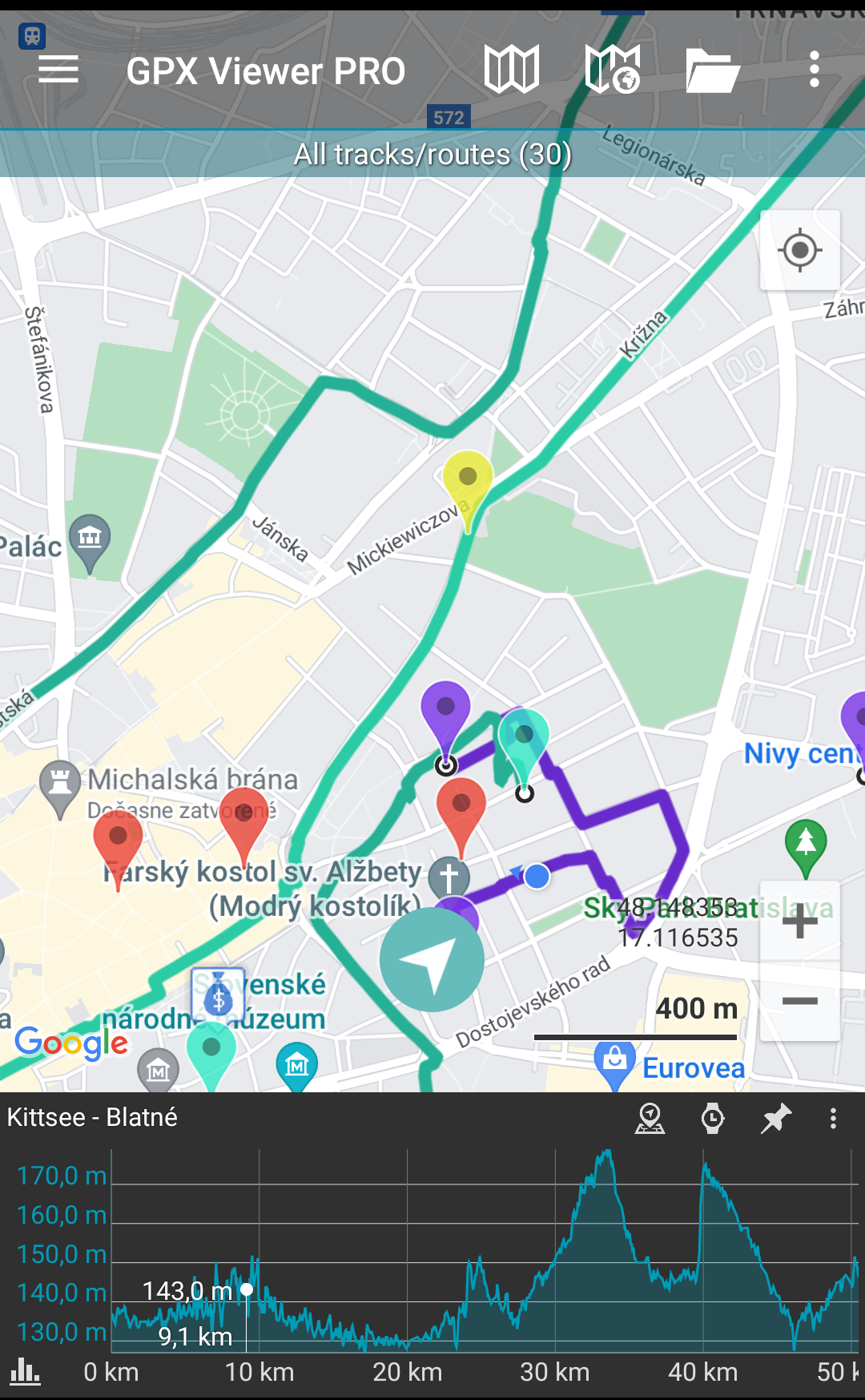Open the hamburger drawer menu
Screen dimensions: 865x1400
pos(58,70)
